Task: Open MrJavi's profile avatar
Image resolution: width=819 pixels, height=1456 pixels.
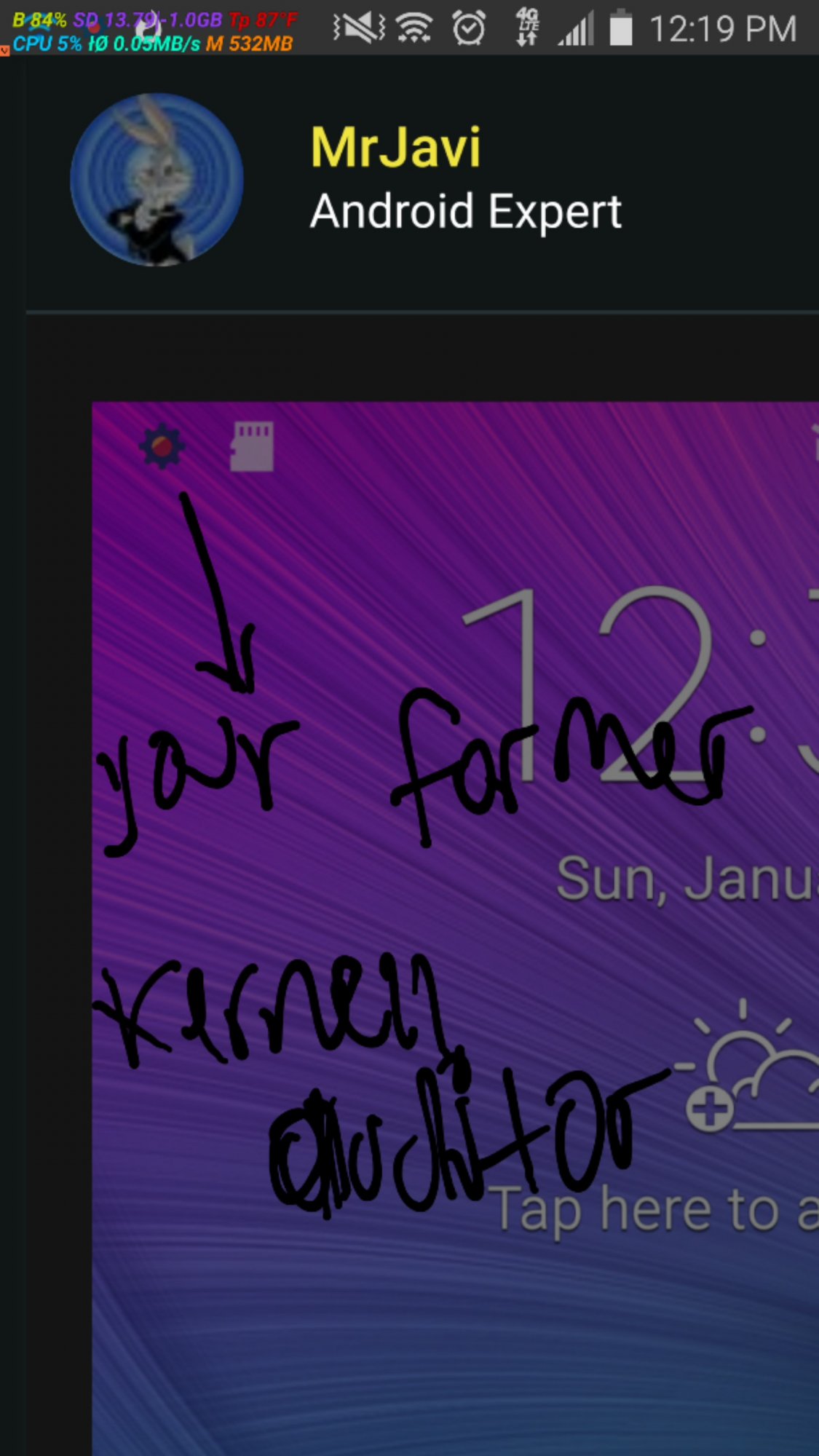Action: pyautogui.click(x=157, y=179)
